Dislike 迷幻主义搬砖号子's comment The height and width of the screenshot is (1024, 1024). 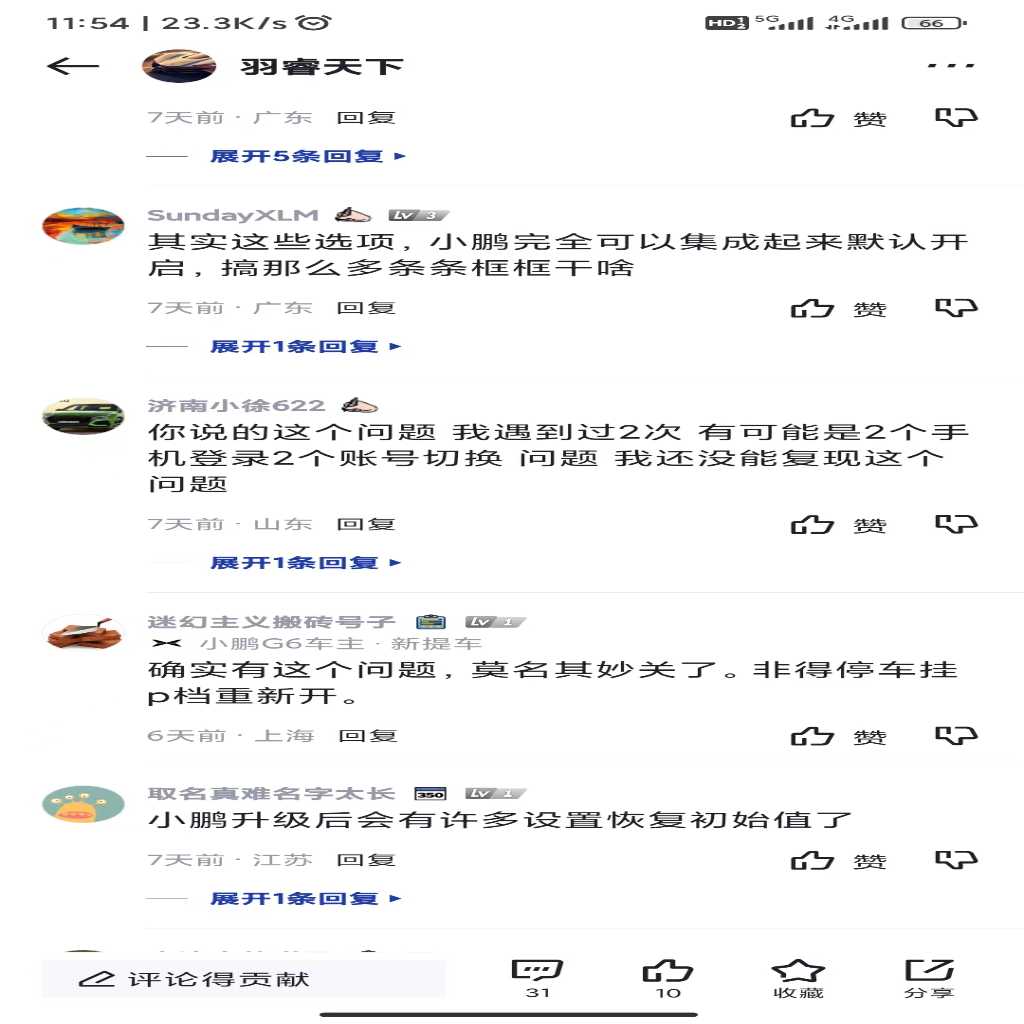[955, 736]
